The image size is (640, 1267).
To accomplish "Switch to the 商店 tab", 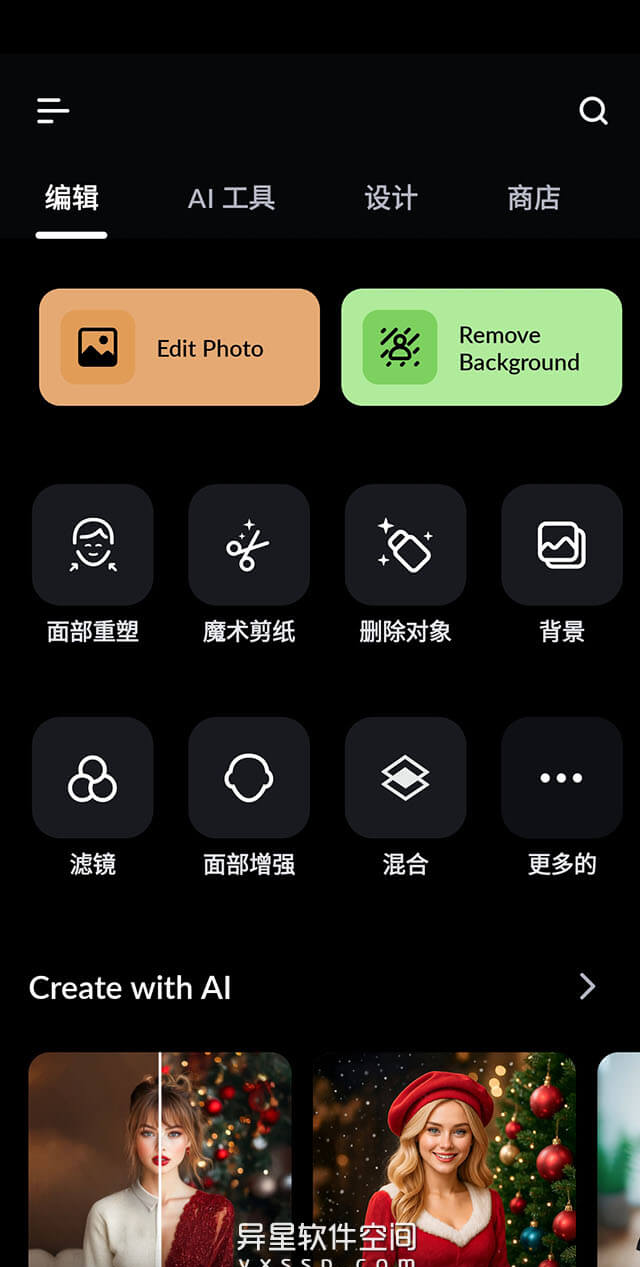I will (533, 198).
